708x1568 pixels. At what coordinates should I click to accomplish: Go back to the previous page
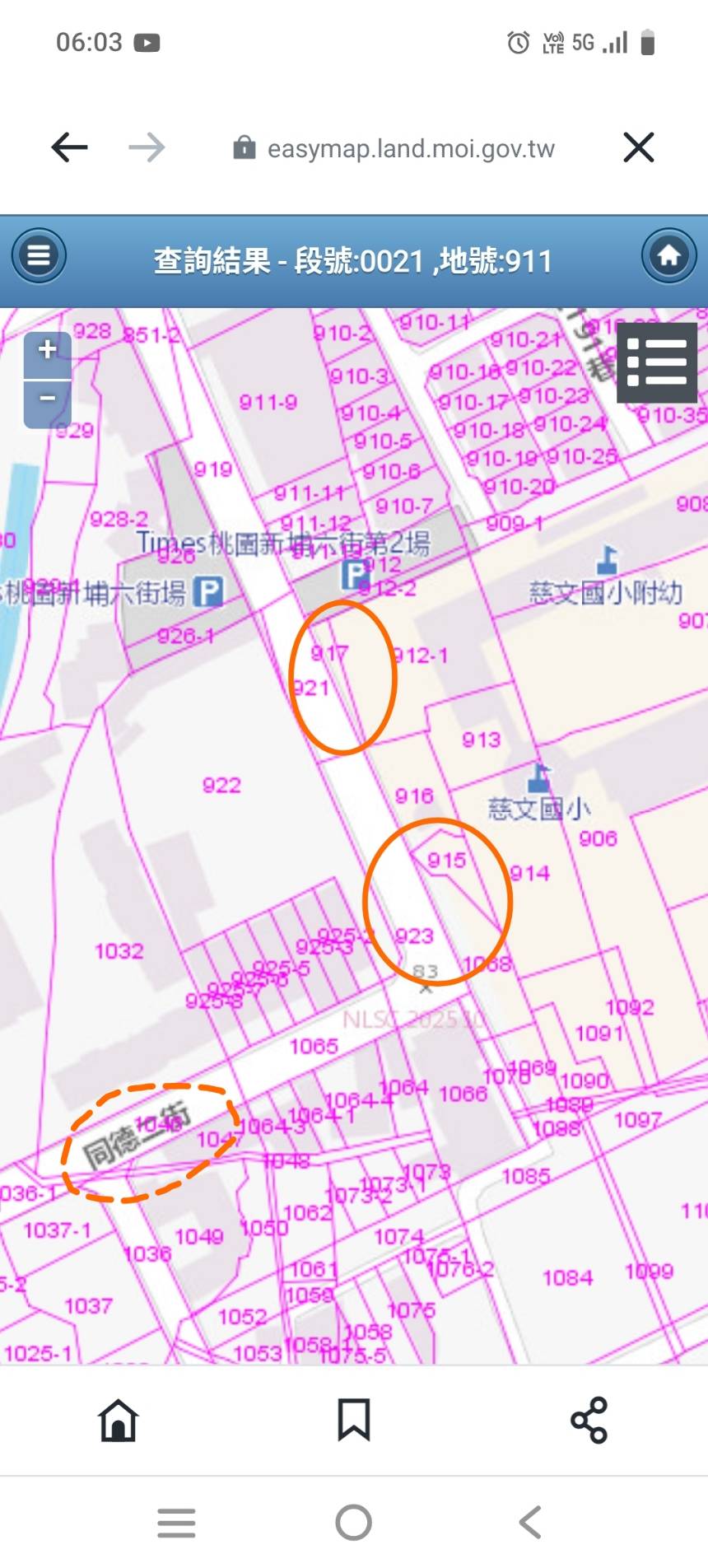[69, 148]
